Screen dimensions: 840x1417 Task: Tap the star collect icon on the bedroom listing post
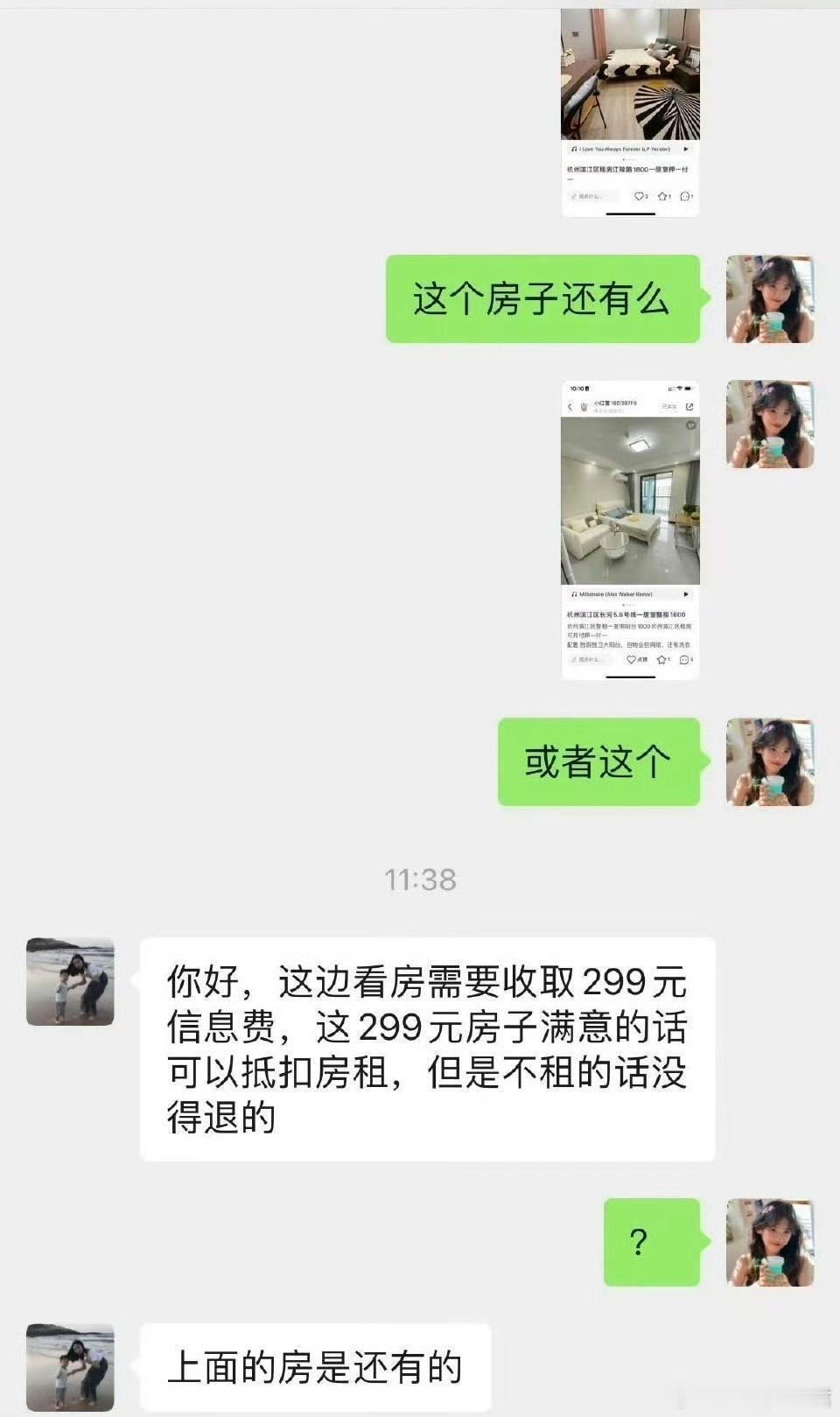pos(662,196)
